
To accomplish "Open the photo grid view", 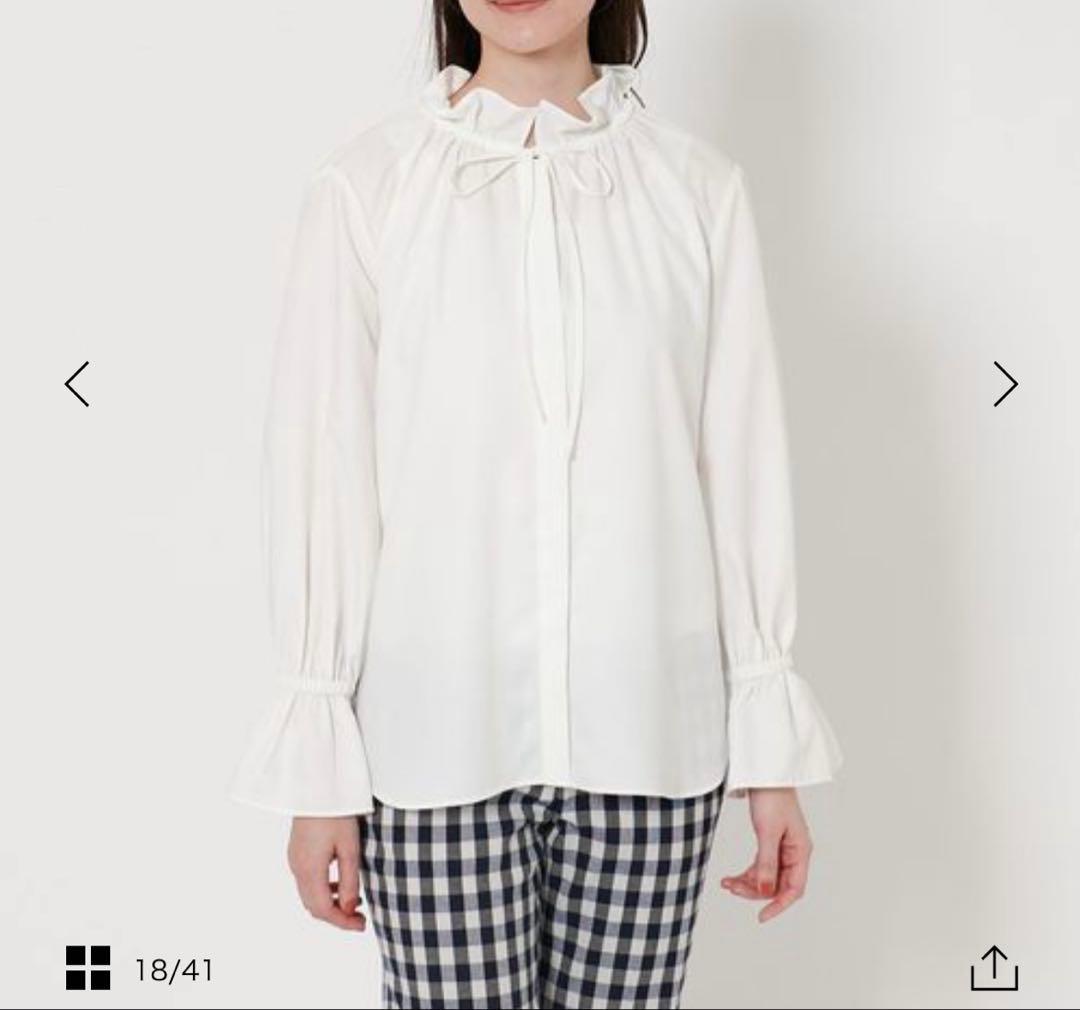I will pyautogui.click(x=88, y=968).
